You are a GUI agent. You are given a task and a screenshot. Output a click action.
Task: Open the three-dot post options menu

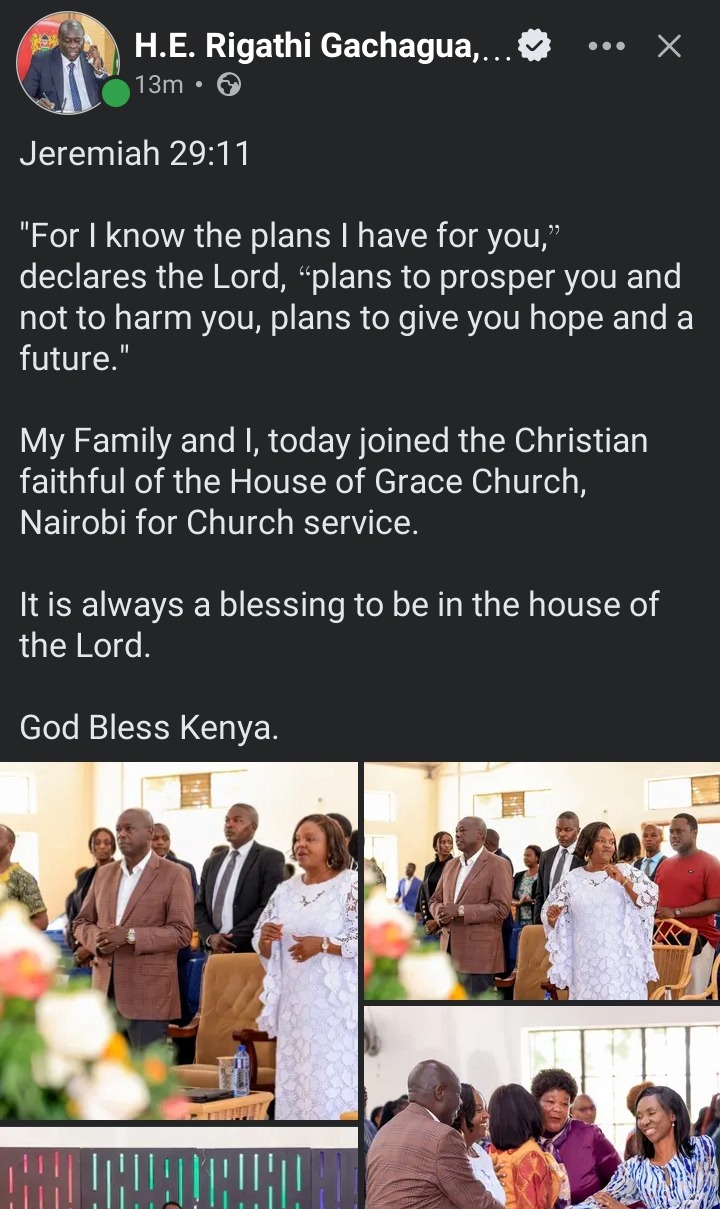click(606, 46)
